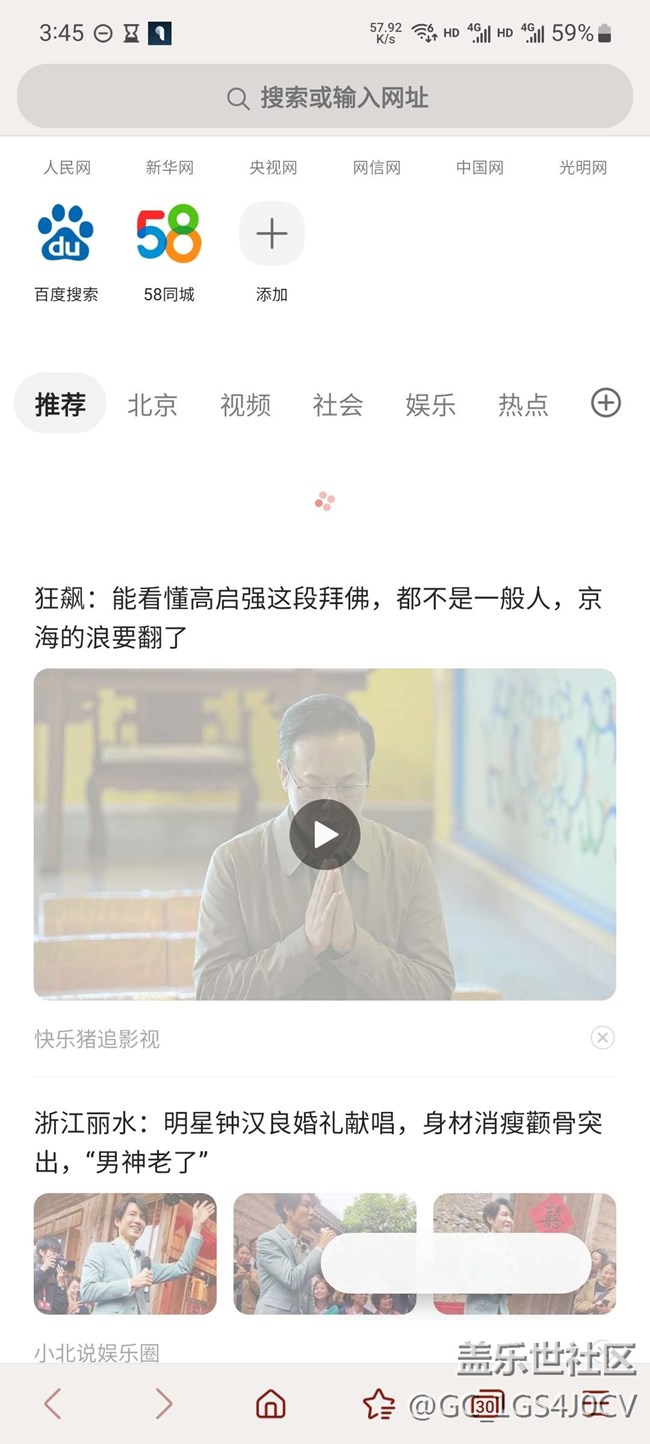Visit the 央视网 site
Screen dimensions: 650x1444
coord(273,168)
